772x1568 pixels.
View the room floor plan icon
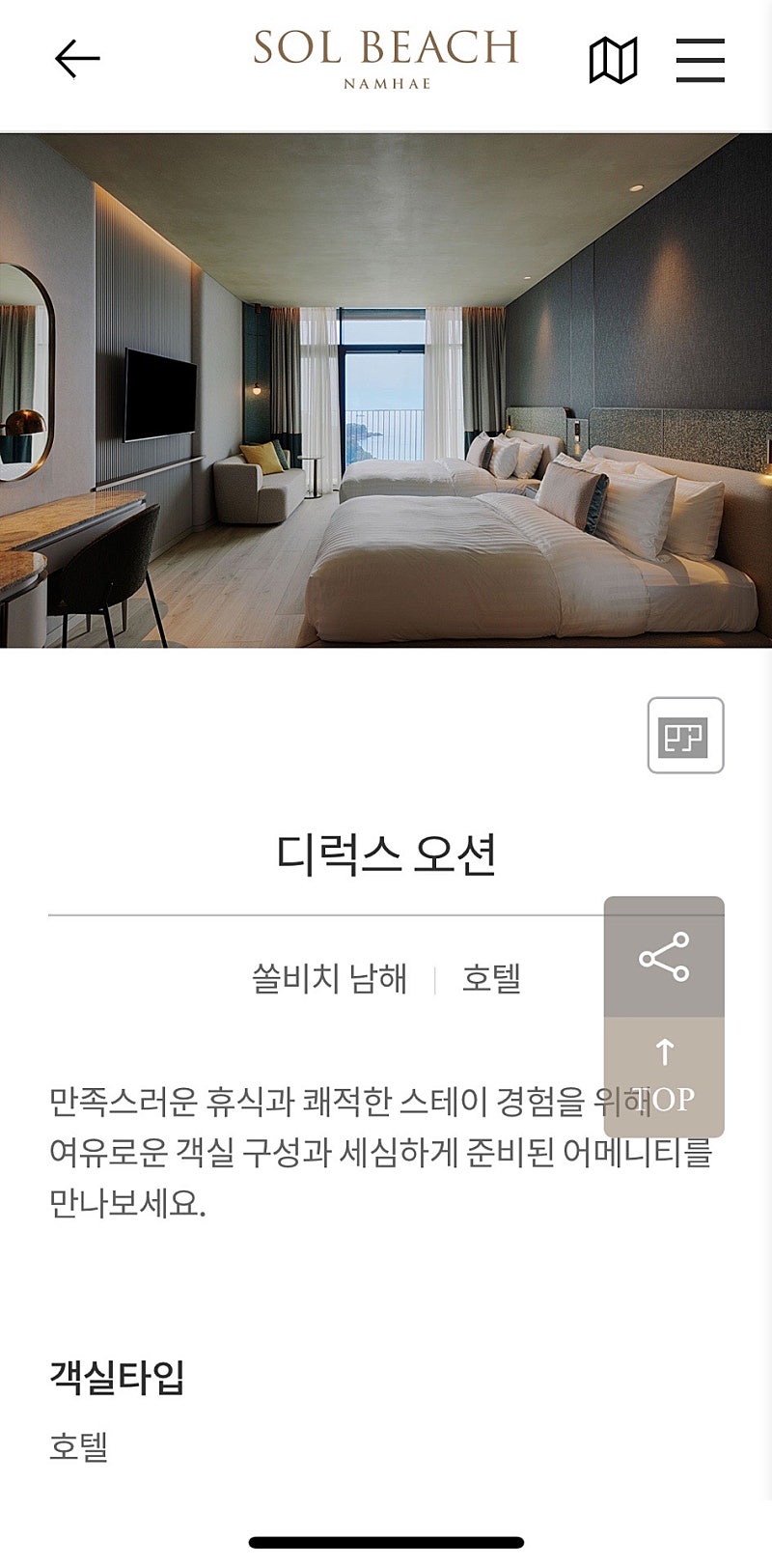(685, 735)
